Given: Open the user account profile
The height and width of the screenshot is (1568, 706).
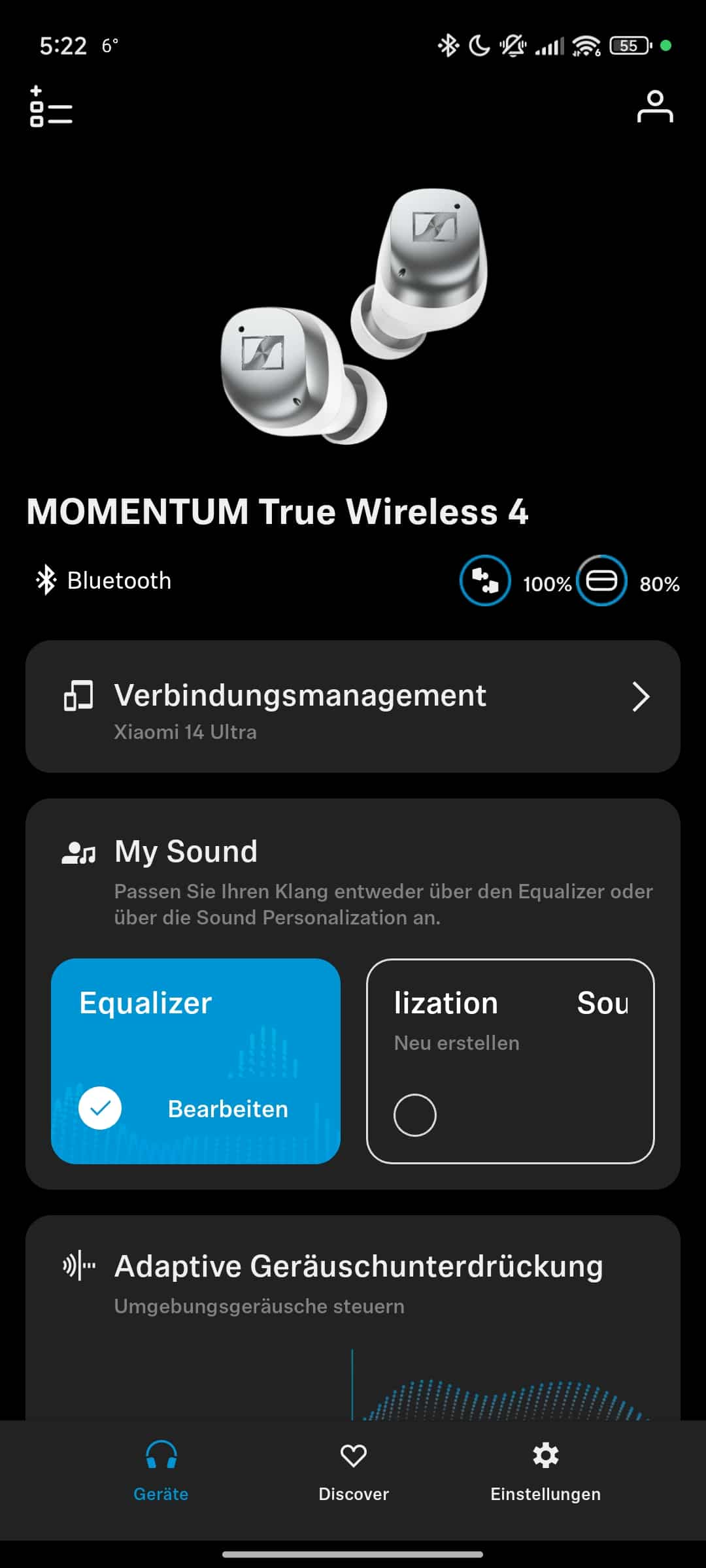Looking at the screenshot, I should pos(654,106).
